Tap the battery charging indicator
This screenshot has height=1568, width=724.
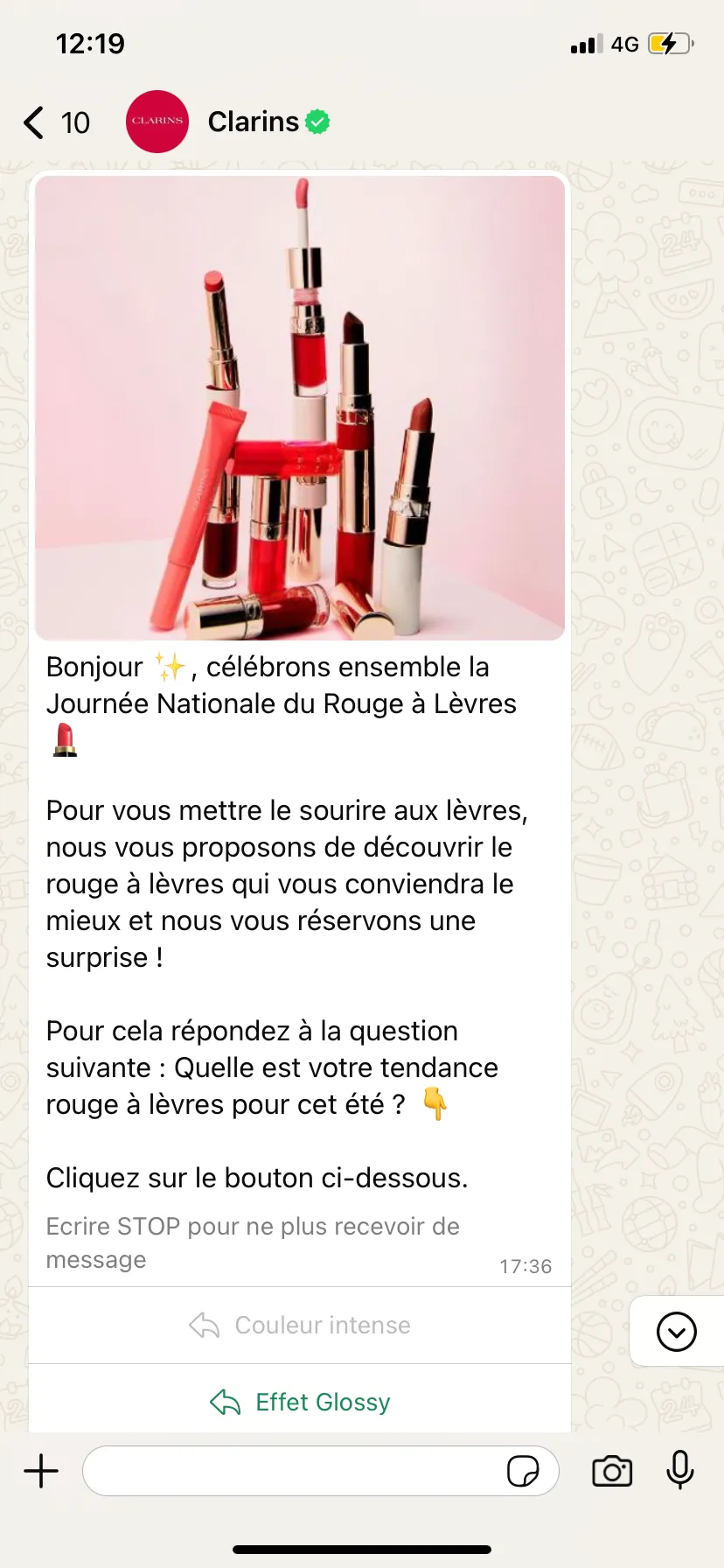coord(668,42)
